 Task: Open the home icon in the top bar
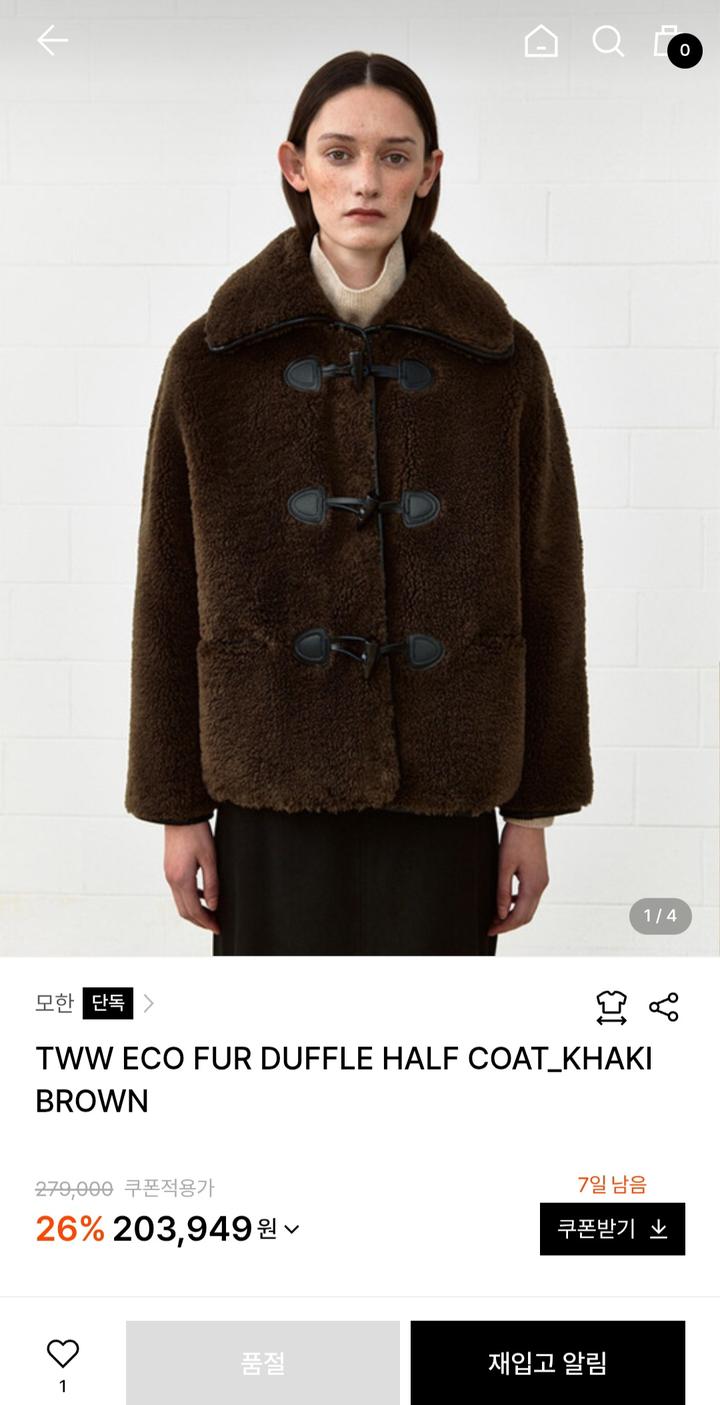click(x=541, y=41)
